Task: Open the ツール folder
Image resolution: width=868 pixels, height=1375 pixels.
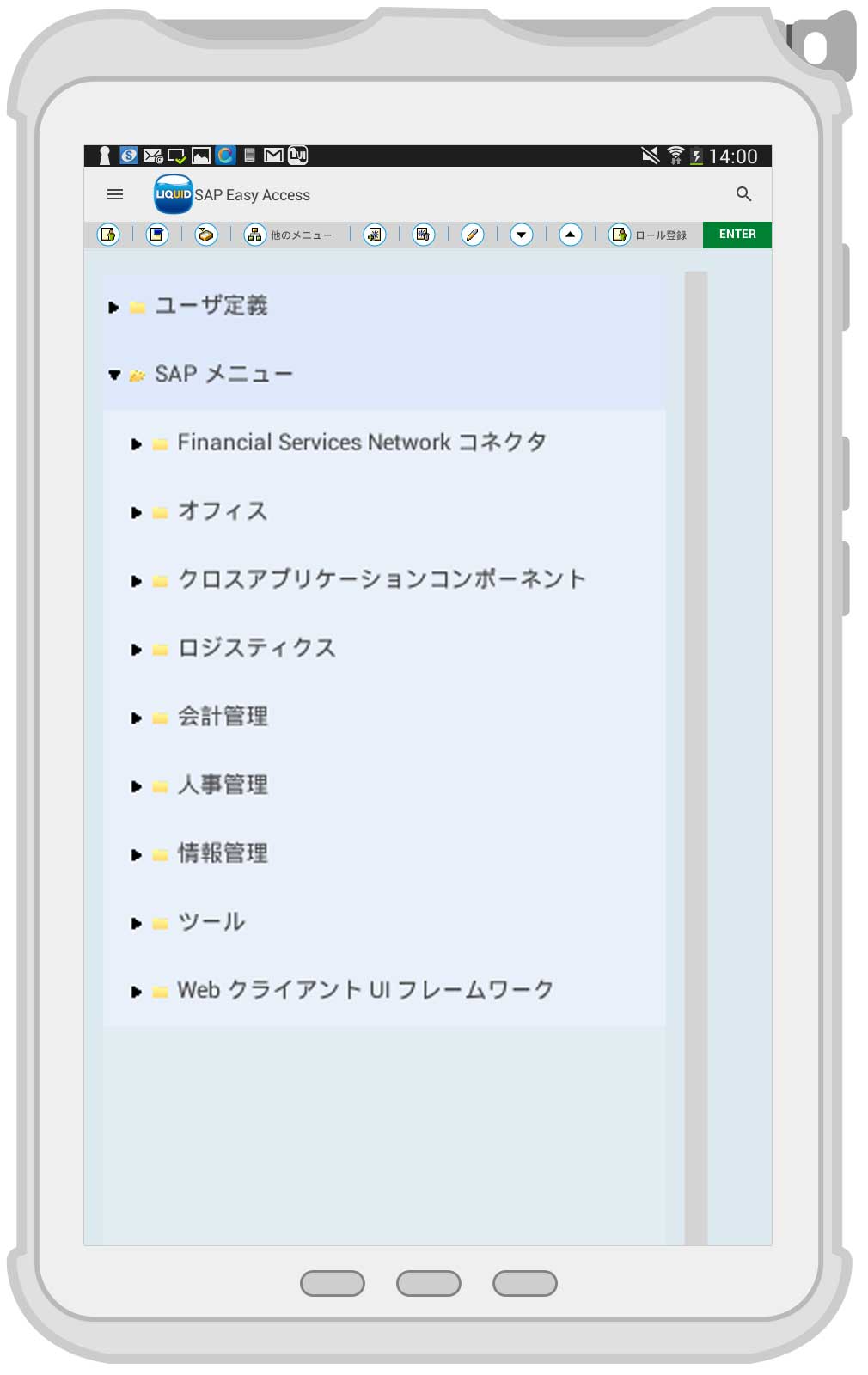Action: (136, 923)
